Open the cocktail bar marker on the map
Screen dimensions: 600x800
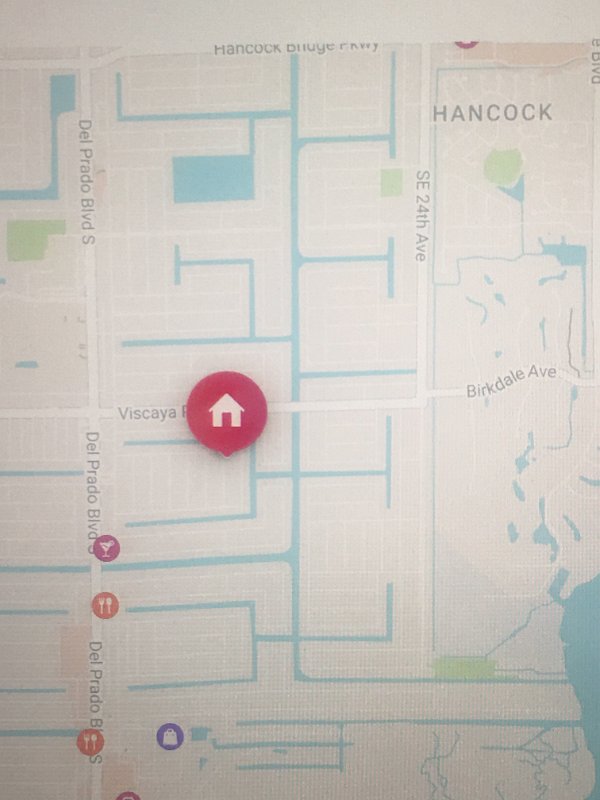pyautogui.click(x=108, y=547)
